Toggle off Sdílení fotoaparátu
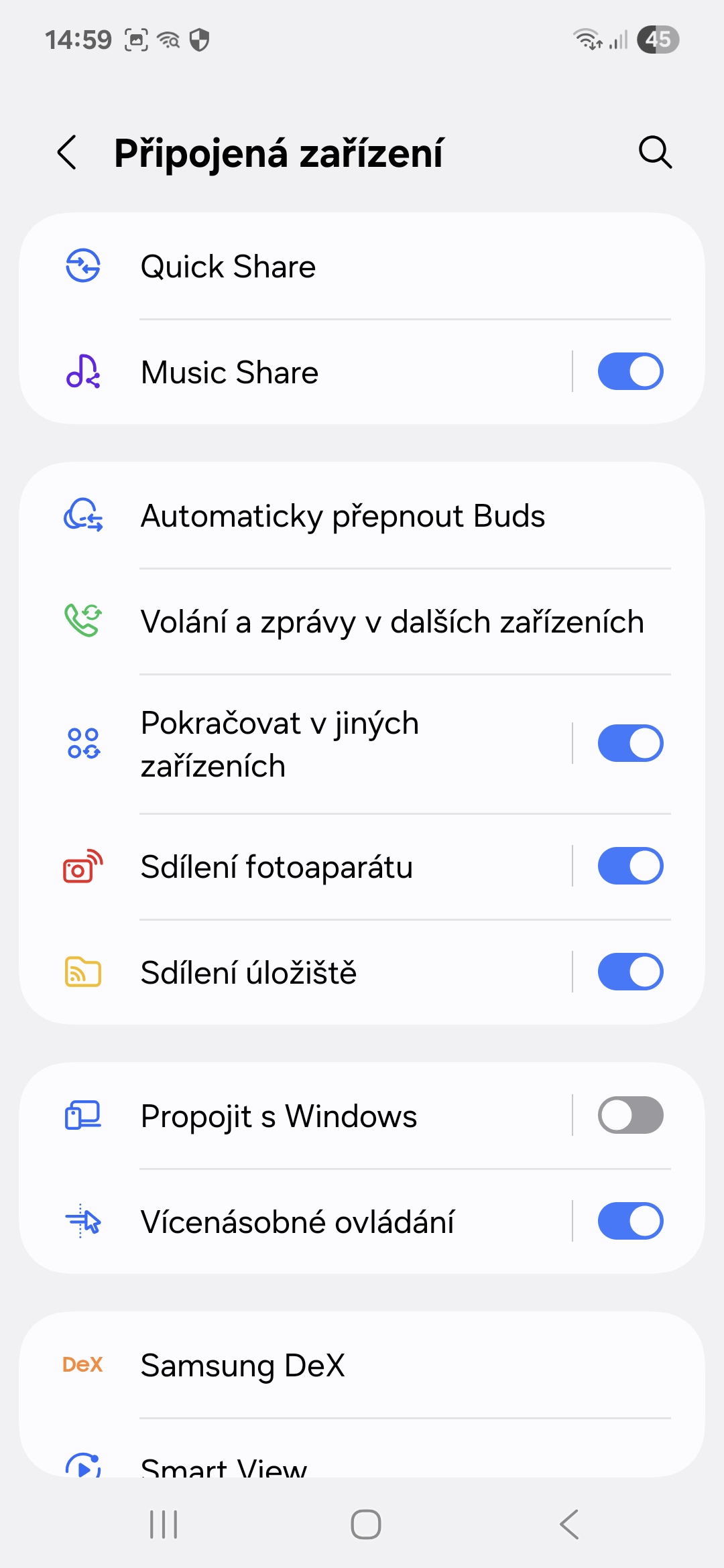The width and height of the screenshot is (724, 1568). (x=630, y=866)
